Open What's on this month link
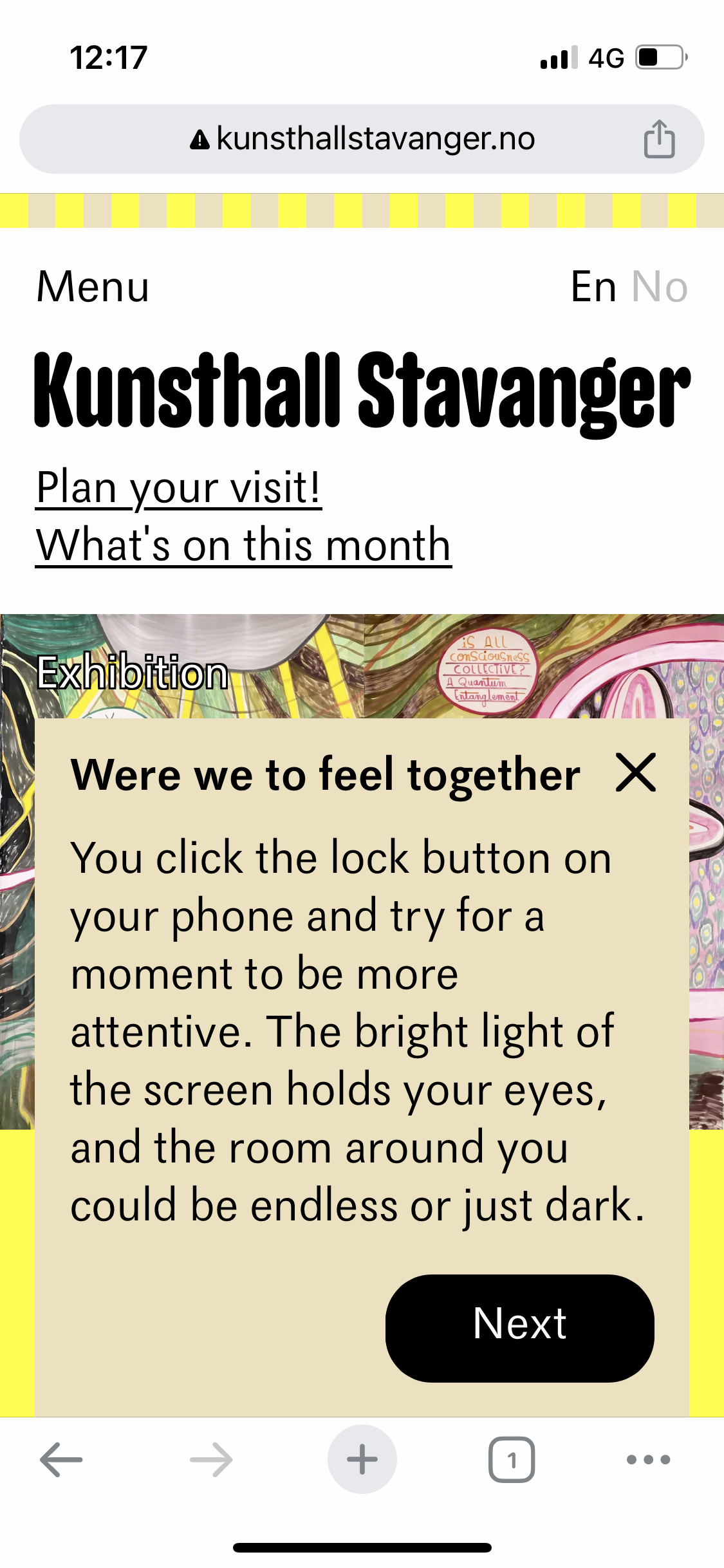Screen dimensions: 724x1568 click(243, 545)
